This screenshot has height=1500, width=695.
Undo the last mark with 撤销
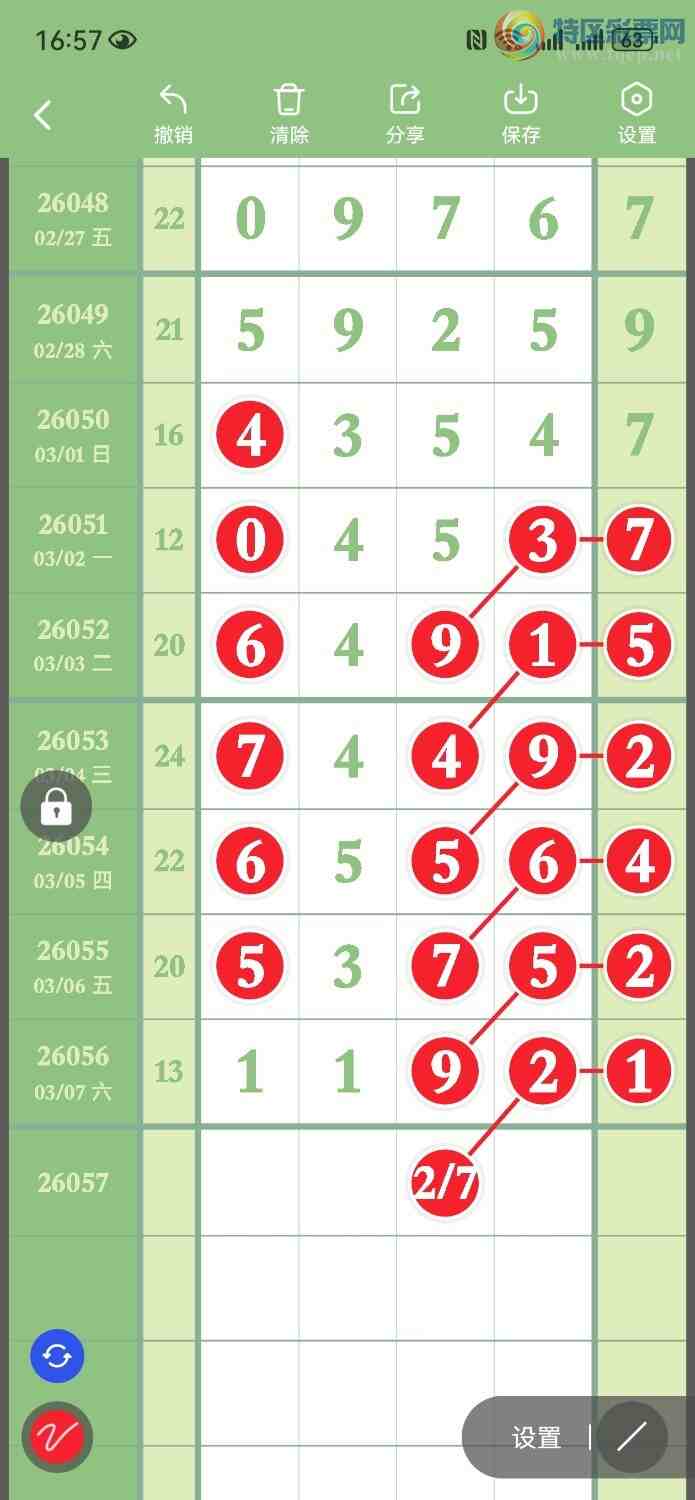173,113
